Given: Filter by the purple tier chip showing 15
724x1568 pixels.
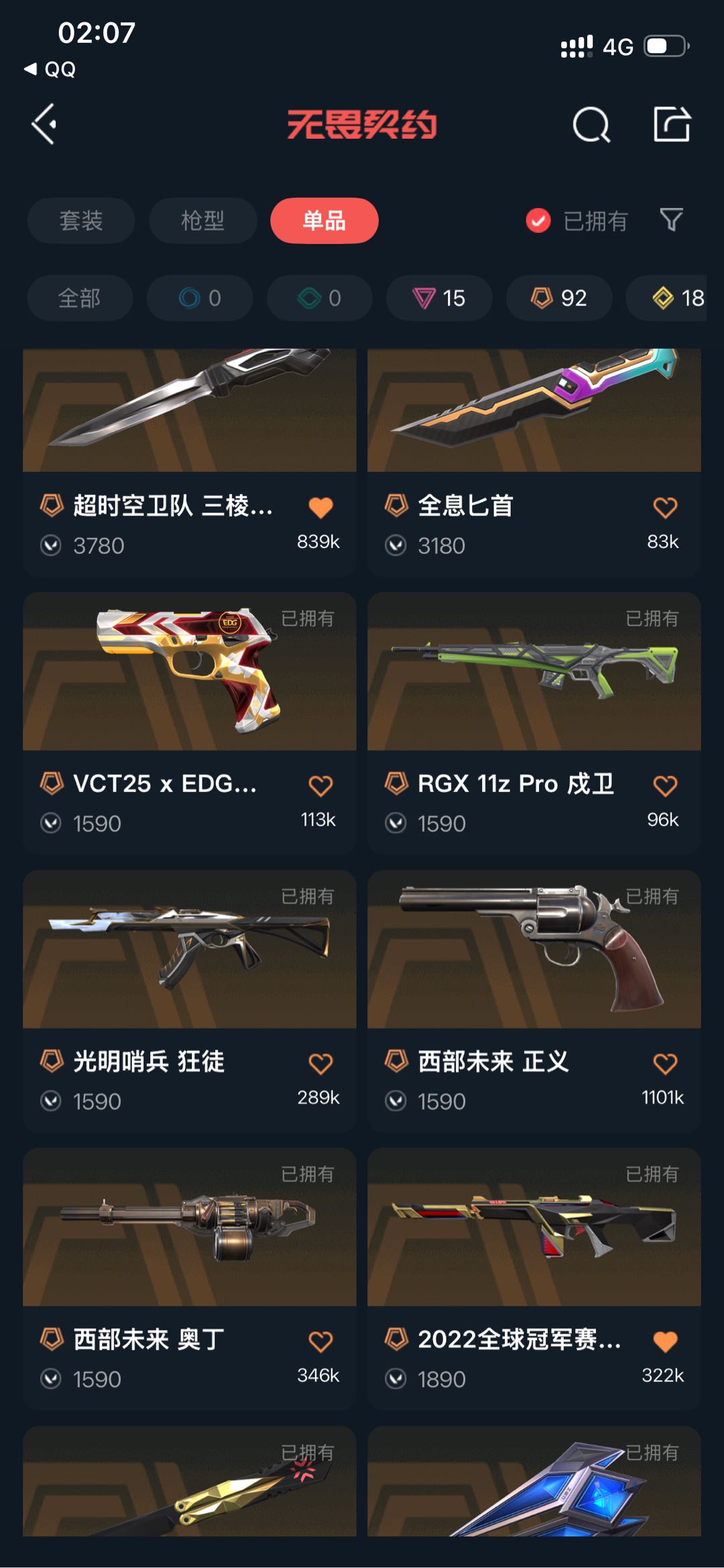Looking at the screenshot, I should 439,298.
